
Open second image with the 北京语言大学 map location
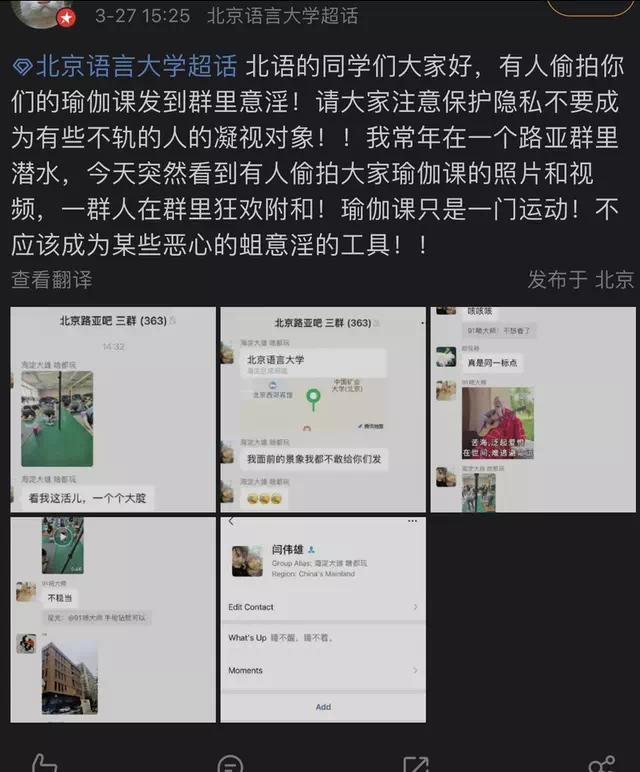click(x=322, y=410)
